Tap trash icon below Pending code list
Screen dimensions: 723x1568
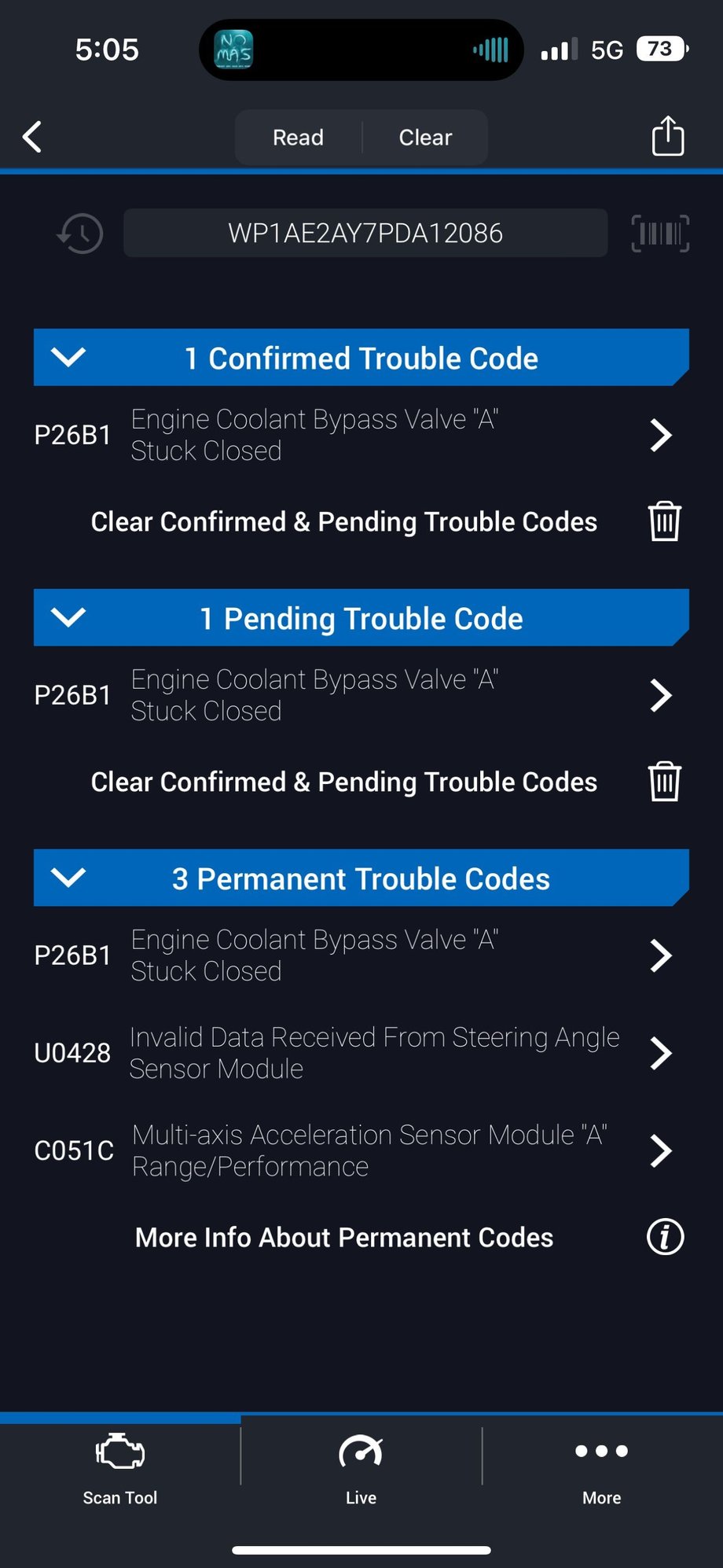click(x=664, y=782)
